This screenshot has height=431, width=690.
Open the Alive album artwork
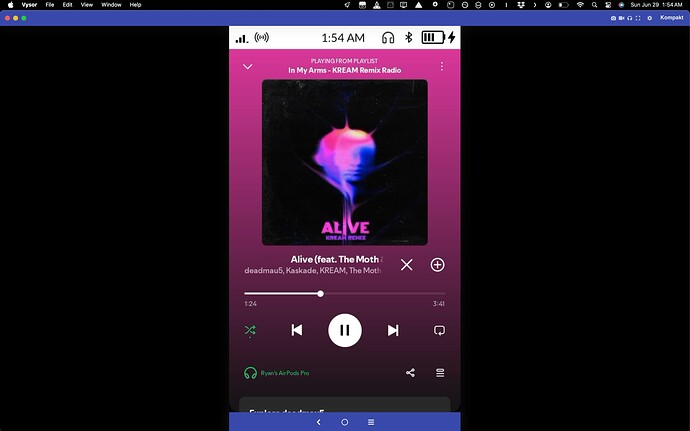345,162
